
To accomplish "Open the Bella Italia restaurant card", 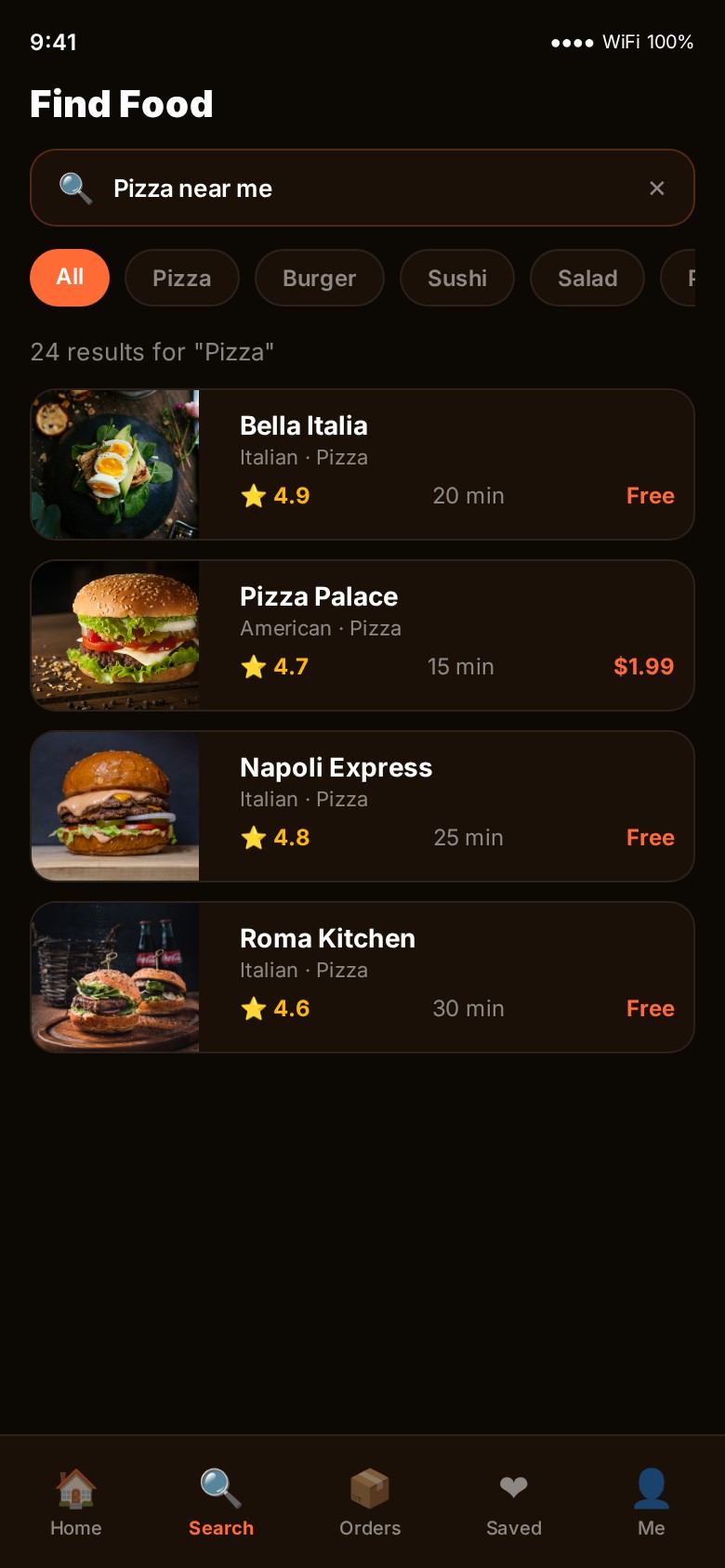I will pos(362,464).
